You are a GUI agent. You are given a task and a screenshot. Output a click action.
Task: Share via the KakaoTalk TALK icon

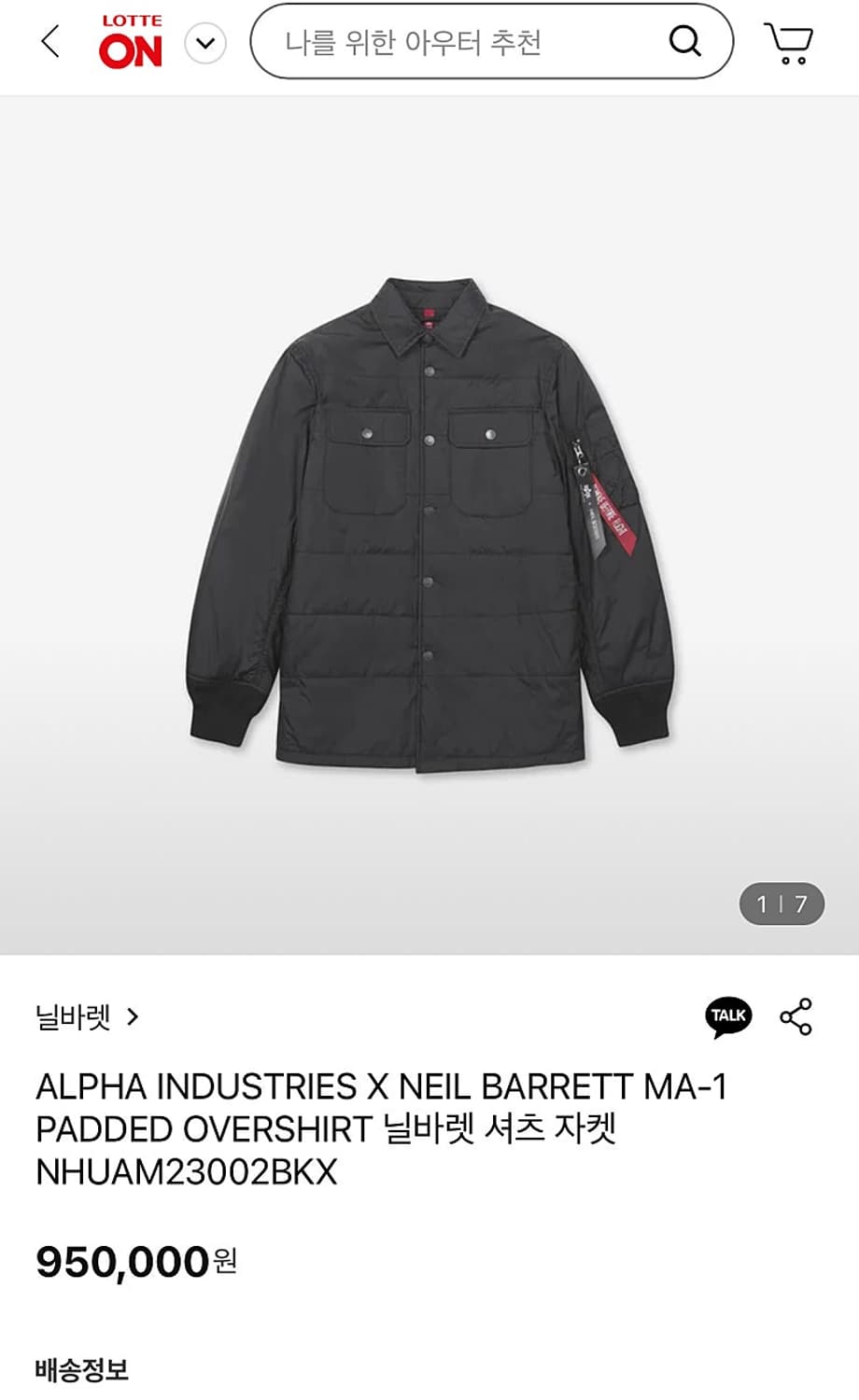click(728, 1016)
